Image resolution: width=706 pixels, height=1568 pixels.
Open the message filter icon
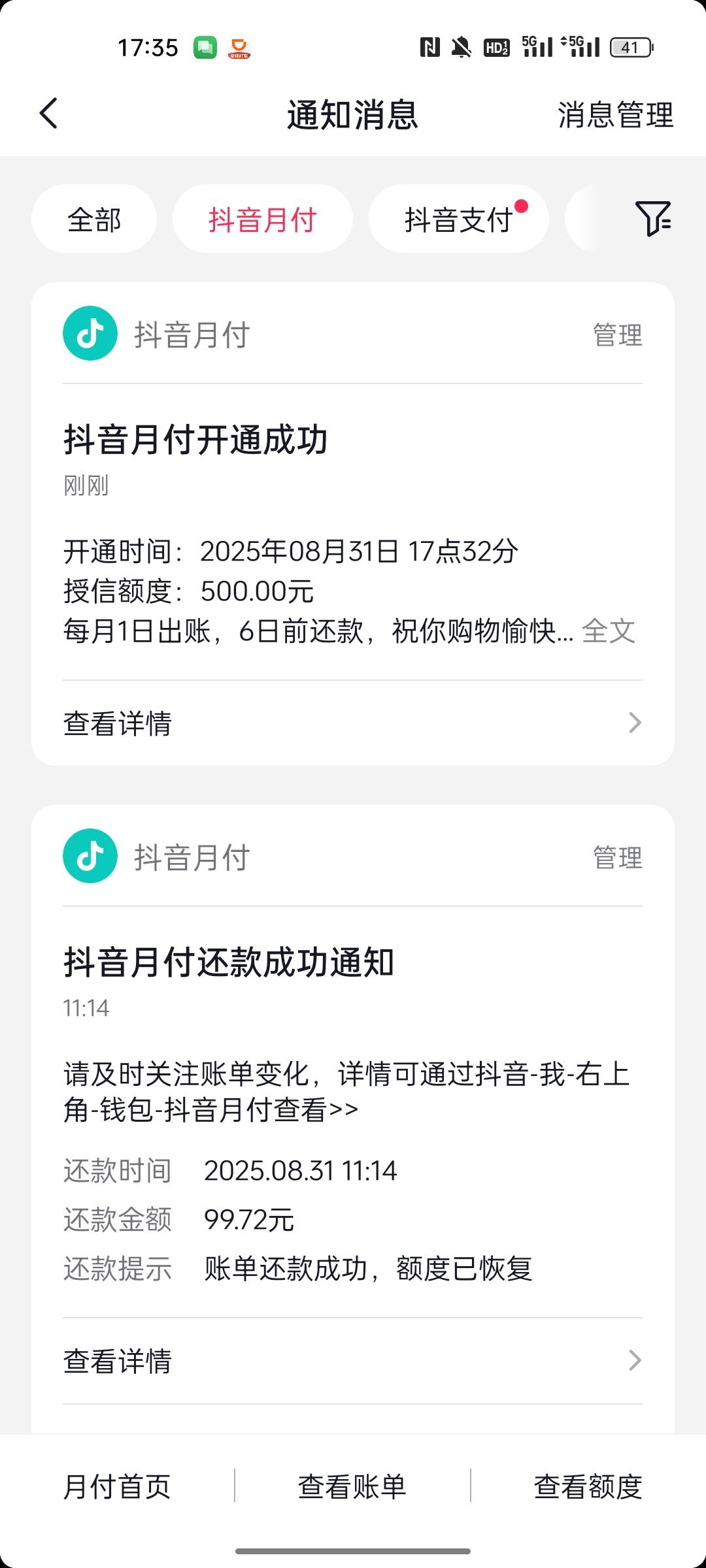[x=653, y=218]
